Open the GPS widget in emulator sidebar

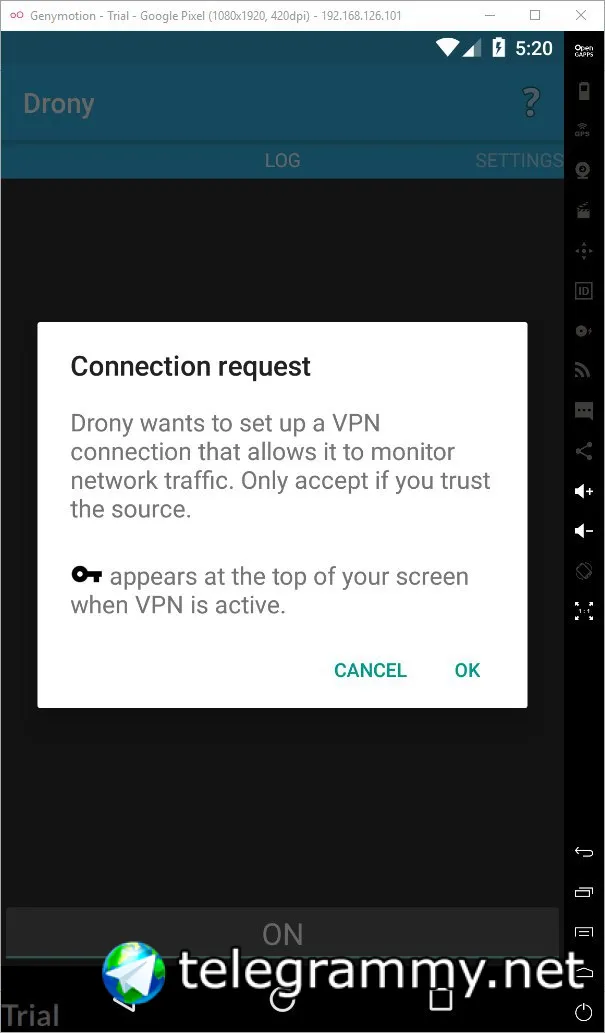(583, 129)
